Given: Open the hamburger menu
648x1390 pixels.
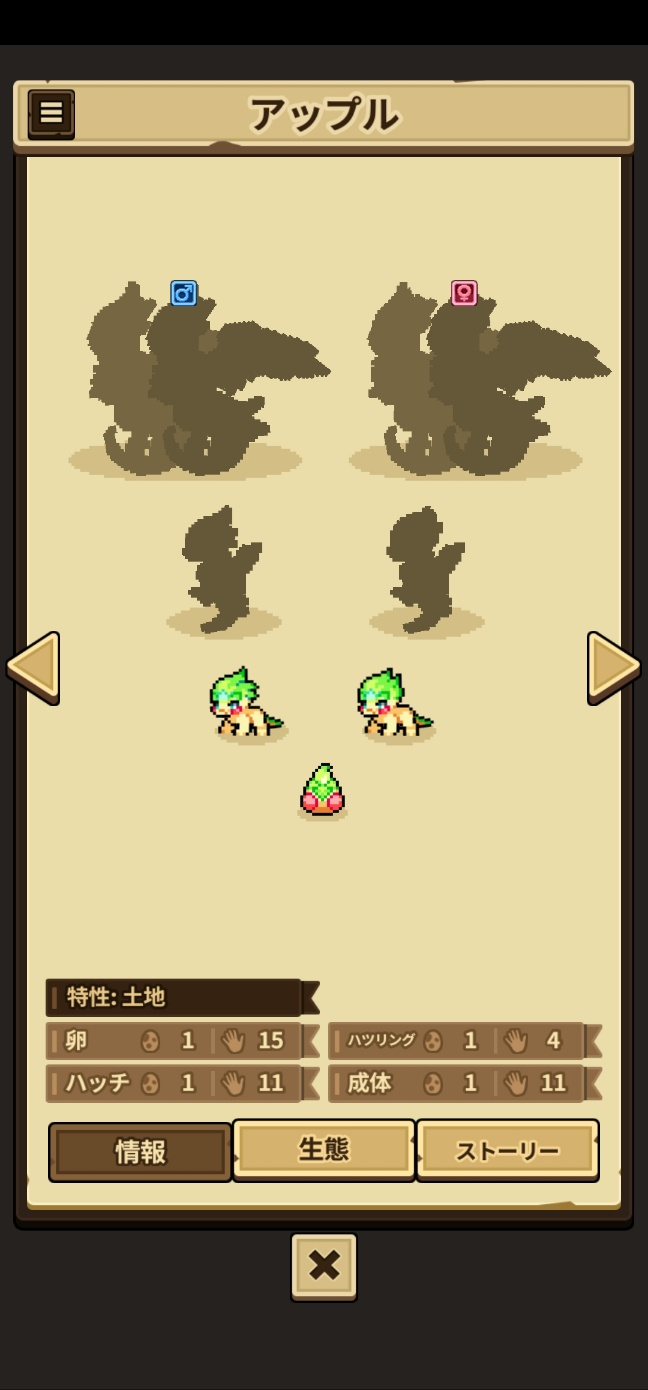Looking at the screenshot, I should tap(51, 114).
